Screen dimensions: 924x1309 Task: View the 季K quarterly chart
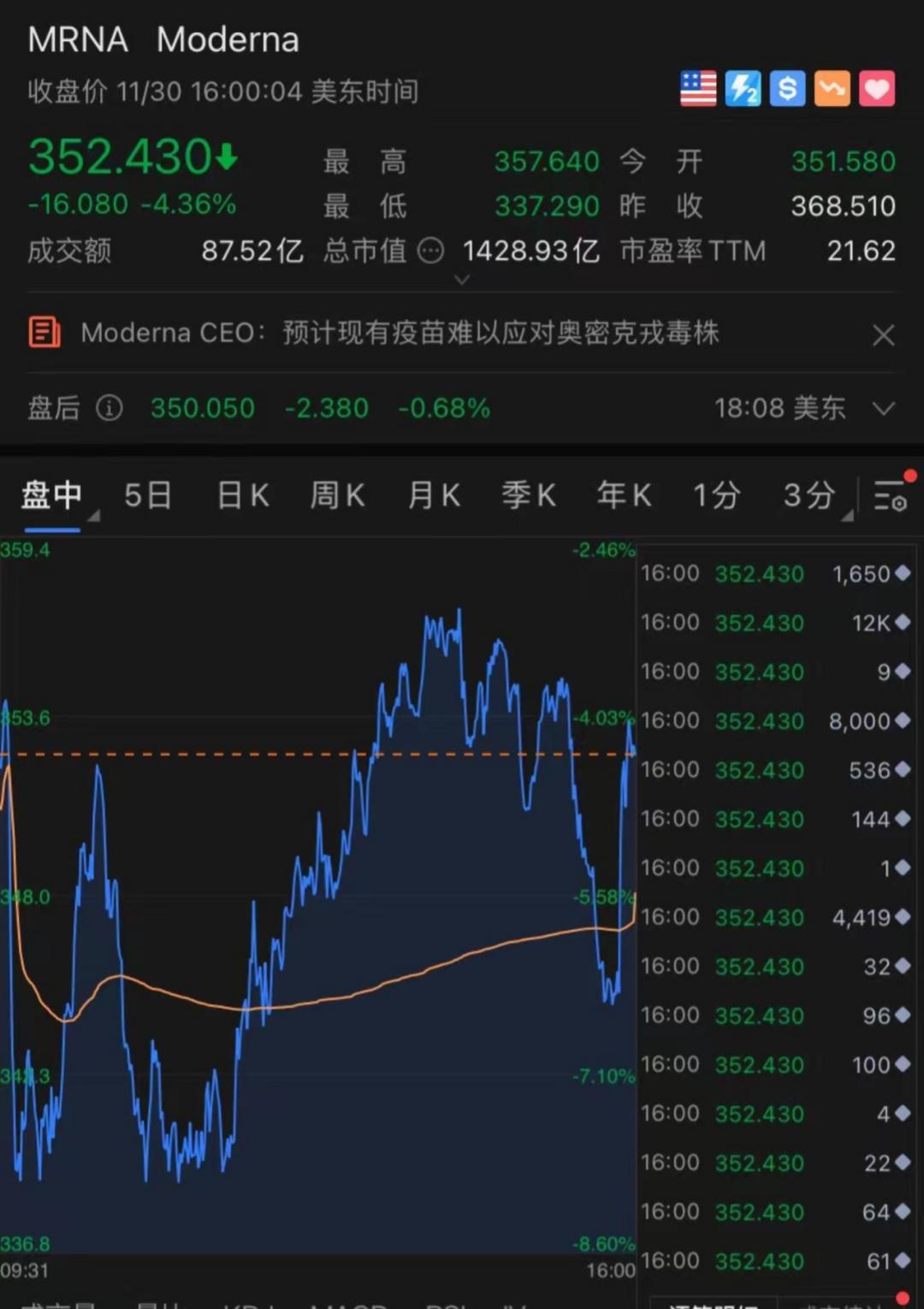click(529, 495)
